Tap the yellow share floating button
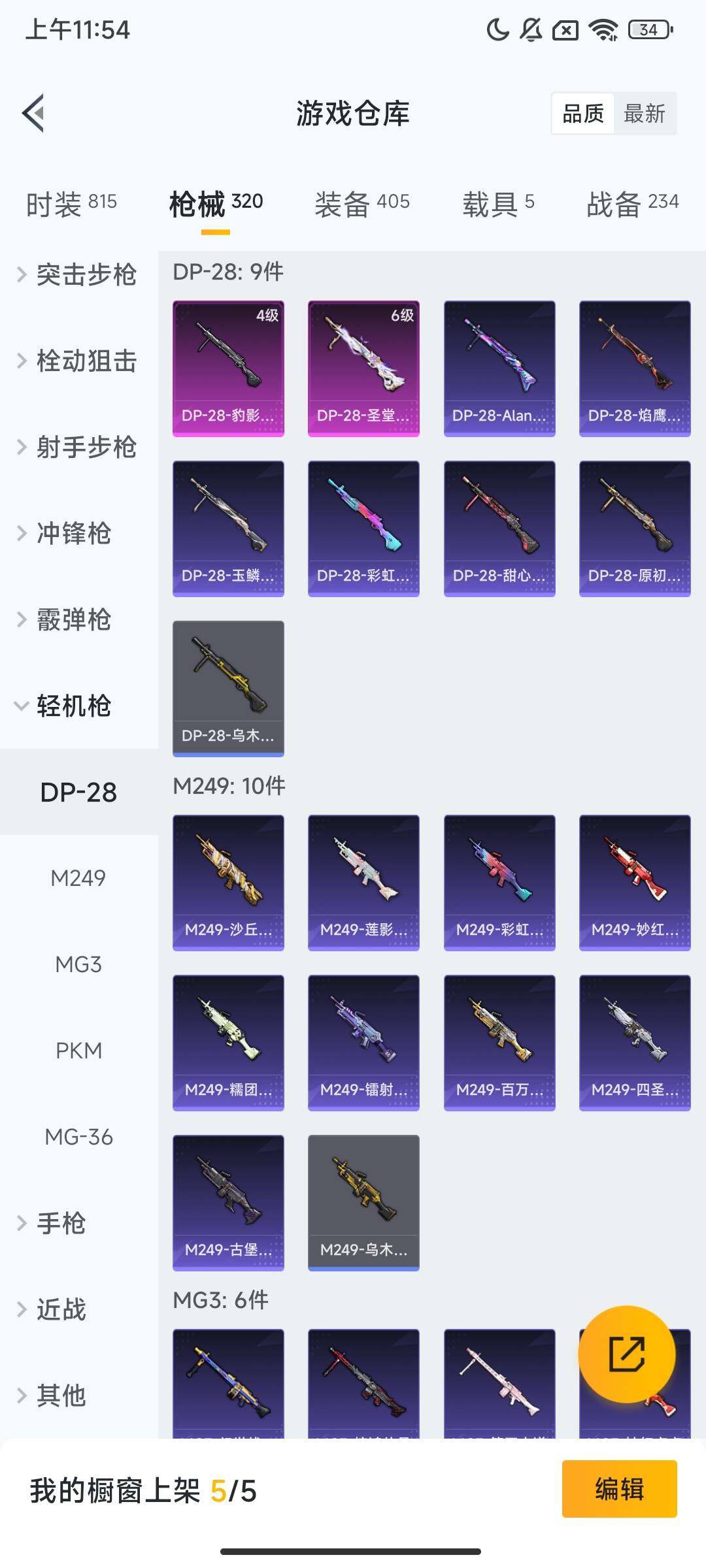 coord(626,1354)
